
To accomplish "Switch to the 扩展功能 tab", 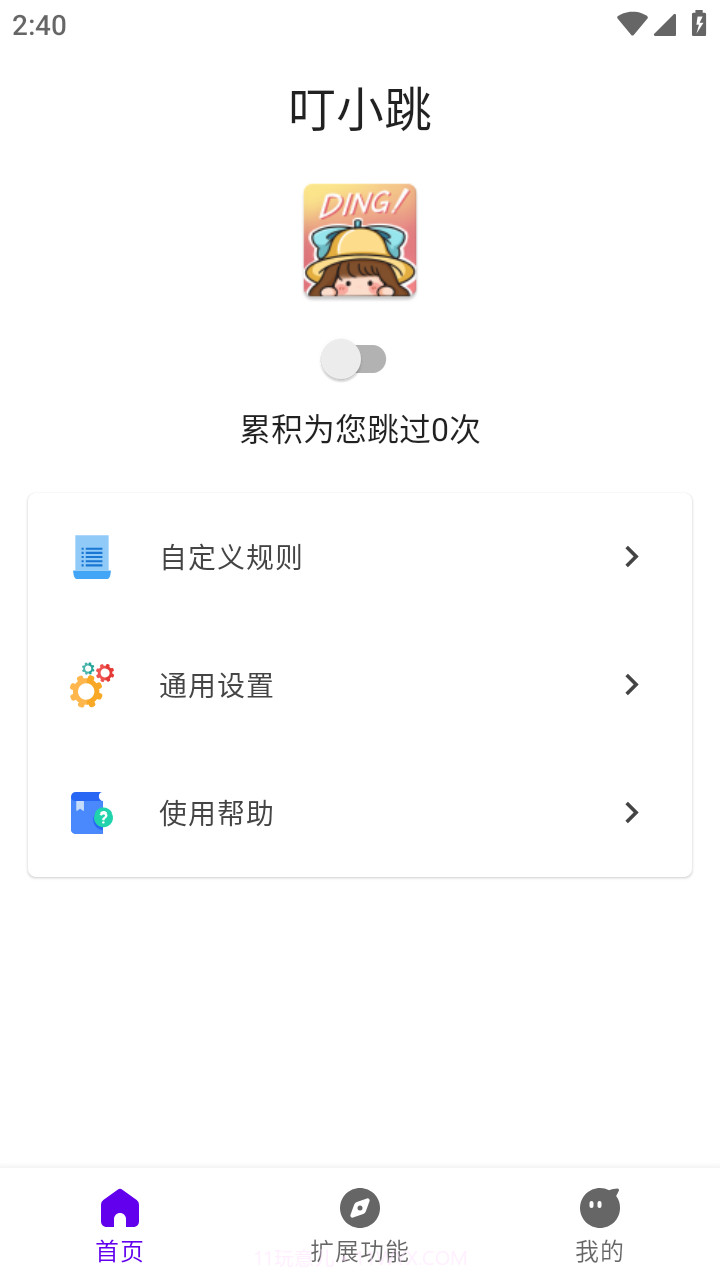I will pos(359,1225).
